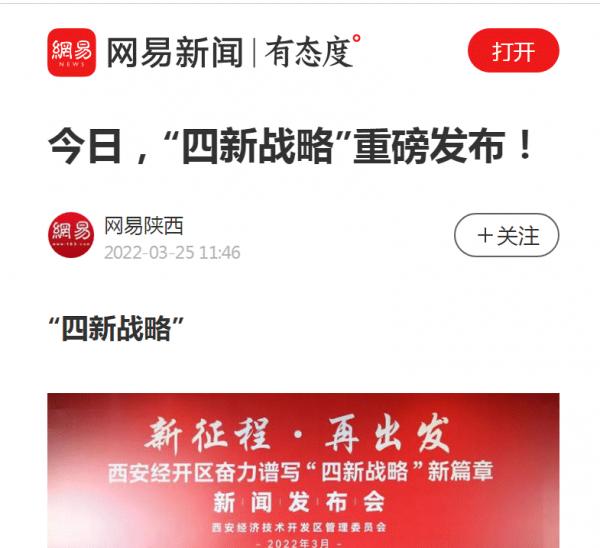Open the 网易陕西 author profile
Screen dimensions: 600x548
pyautogui.click(x=144, y=226)
